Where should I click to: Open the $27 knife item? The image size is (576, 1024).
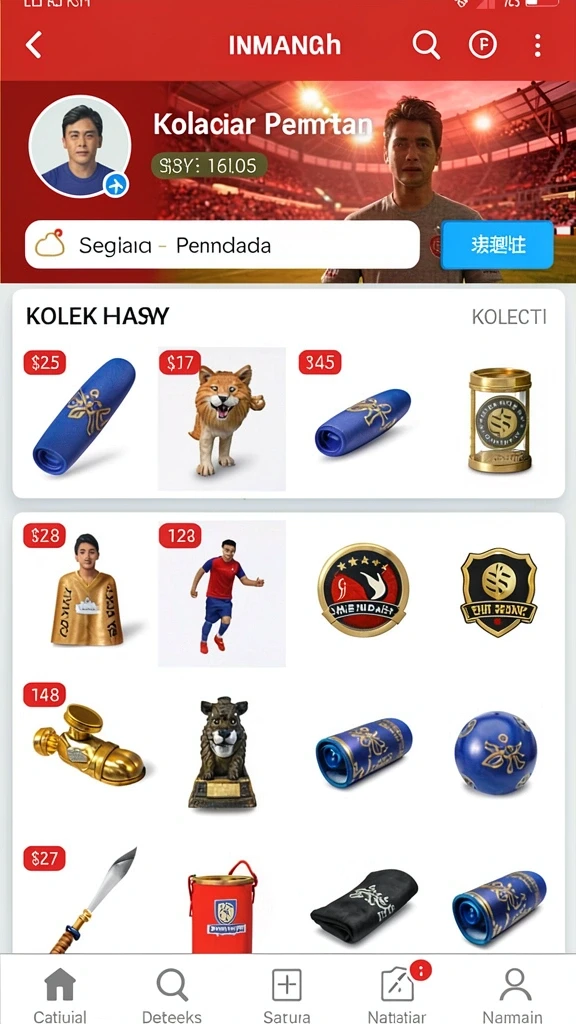point(84,898)
